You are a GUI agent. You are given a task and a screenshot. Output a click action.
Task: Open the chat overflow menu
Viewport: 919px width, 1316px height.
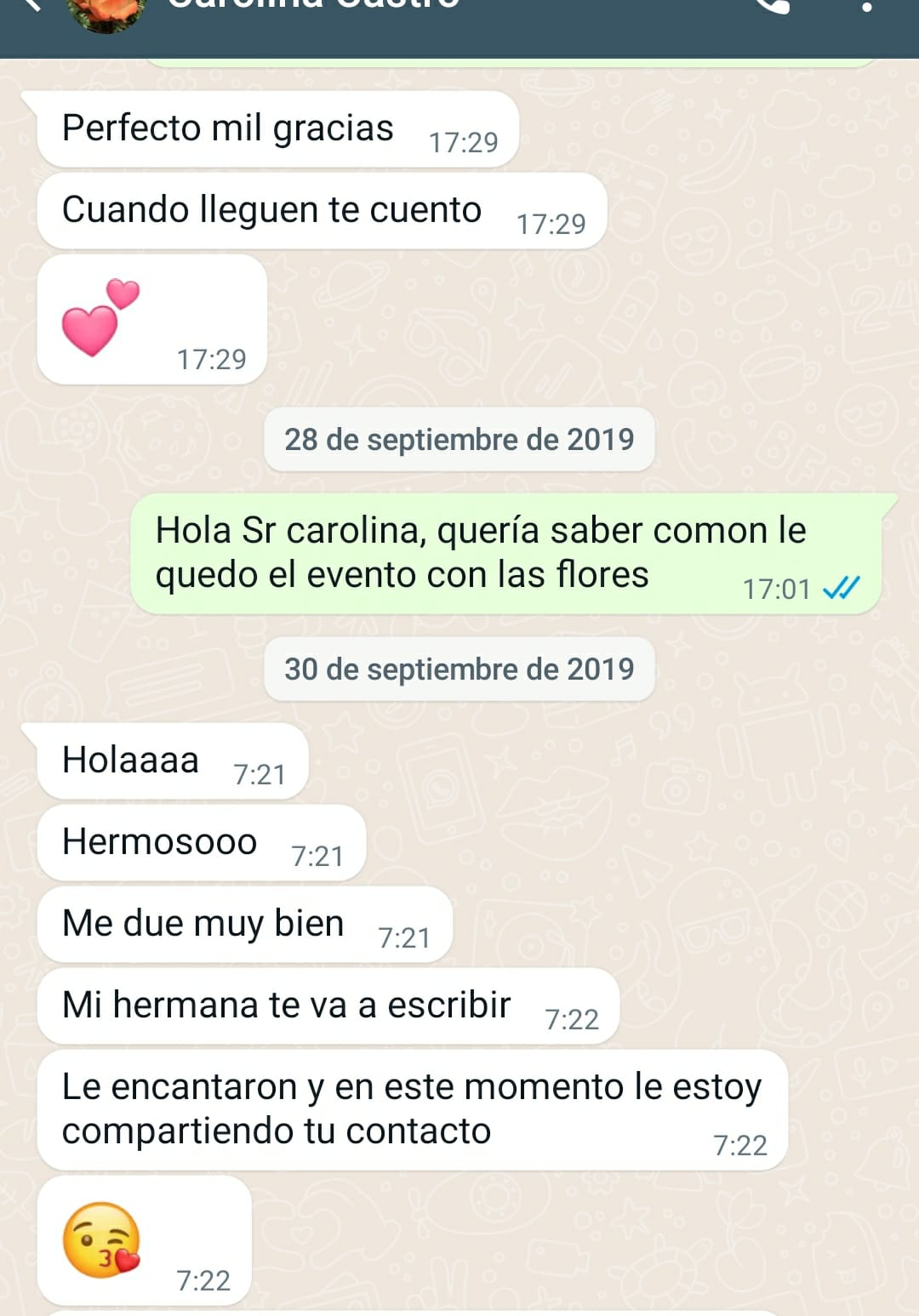click(867, 7)
